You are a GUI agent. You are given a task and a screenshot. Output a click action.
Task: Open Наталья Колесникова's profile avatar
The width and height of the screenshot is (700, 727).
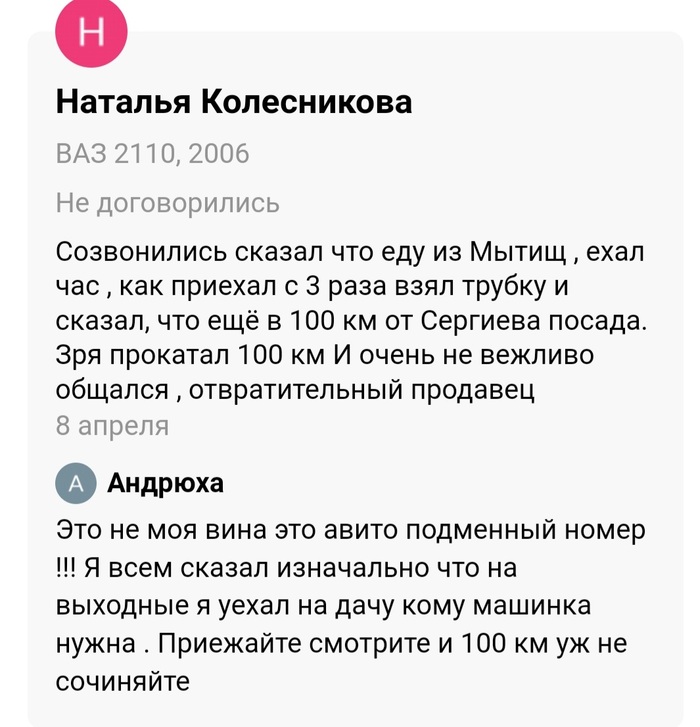coord(89,32)
